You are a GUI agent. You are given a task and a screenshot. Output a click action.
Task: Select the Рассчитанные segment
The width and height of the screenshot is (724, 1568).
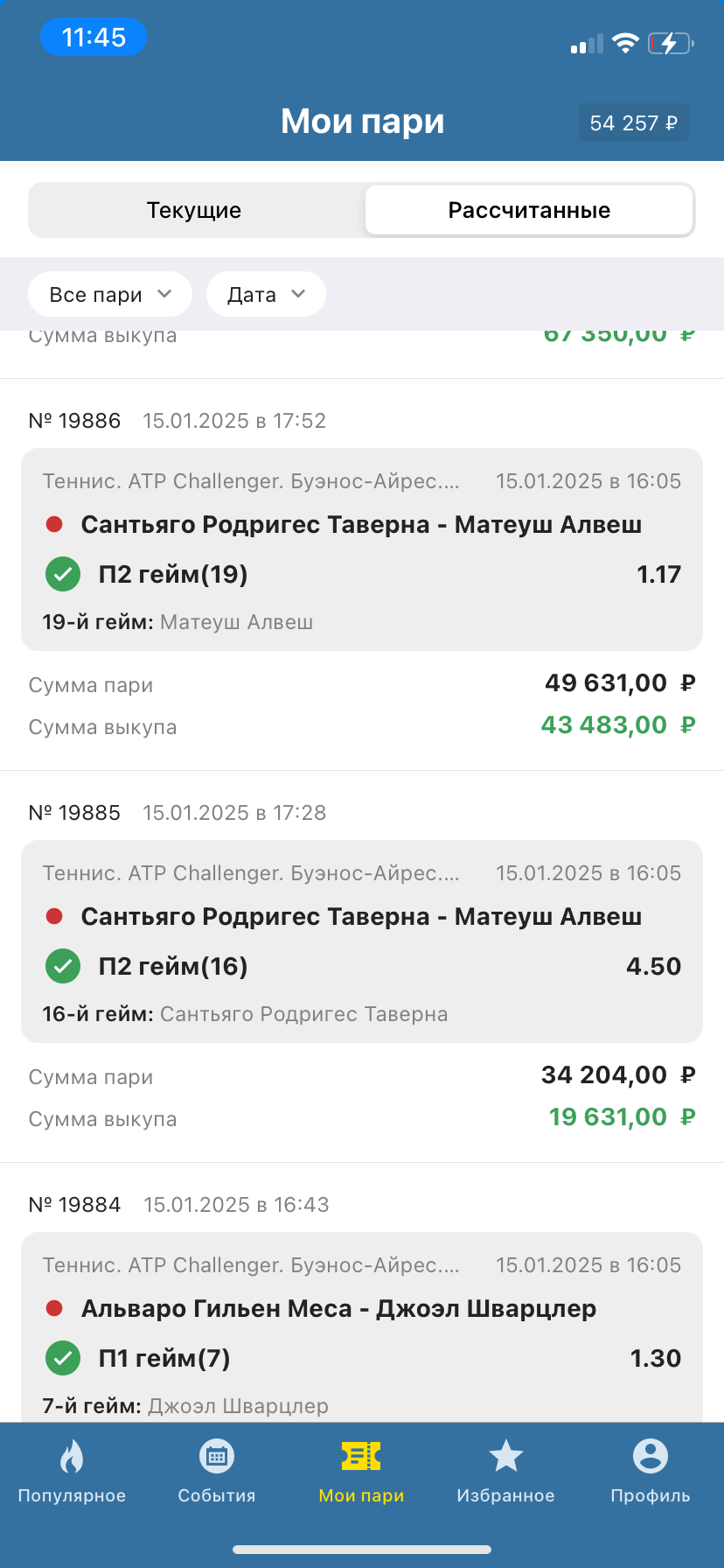pyautogui.click(x=529, y=210)
